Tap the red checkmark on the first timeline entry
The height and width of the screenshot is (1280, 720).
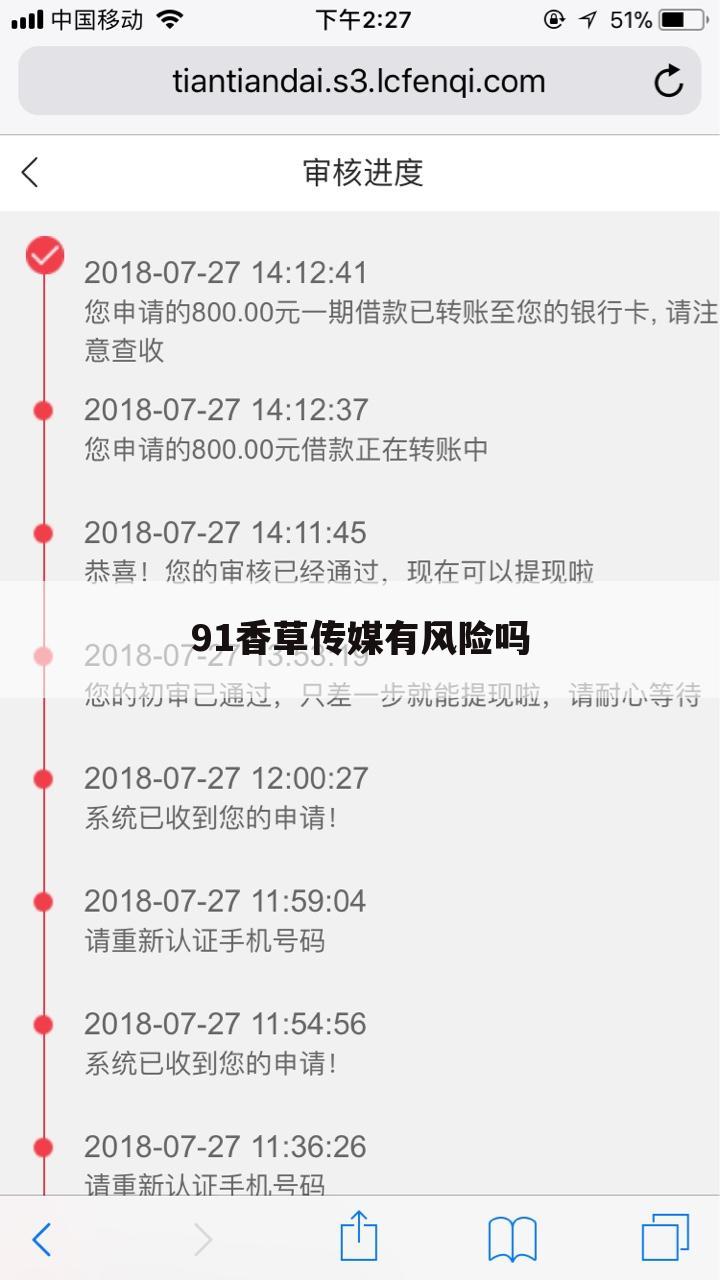[42, 256]
